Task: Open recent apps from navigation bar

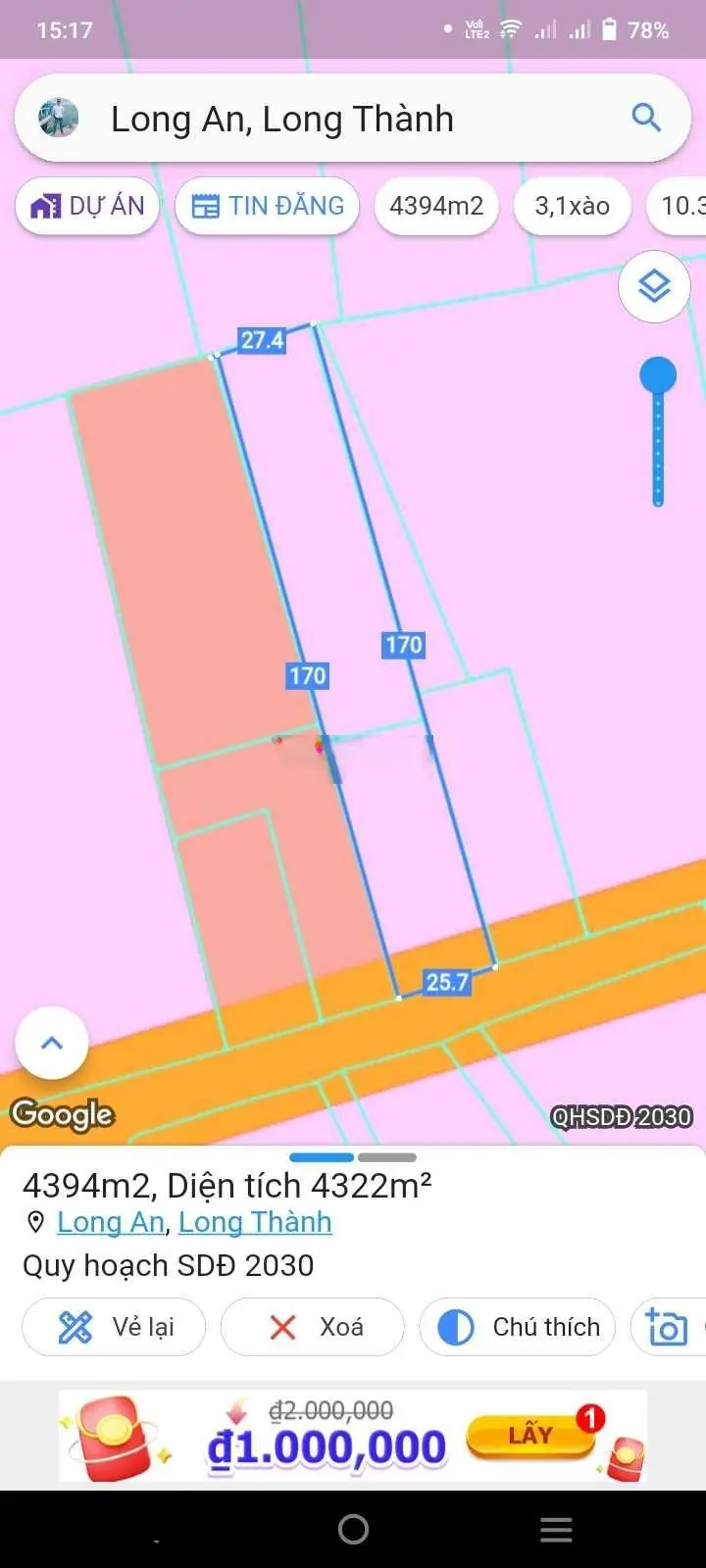Action: coord(556,1529)
